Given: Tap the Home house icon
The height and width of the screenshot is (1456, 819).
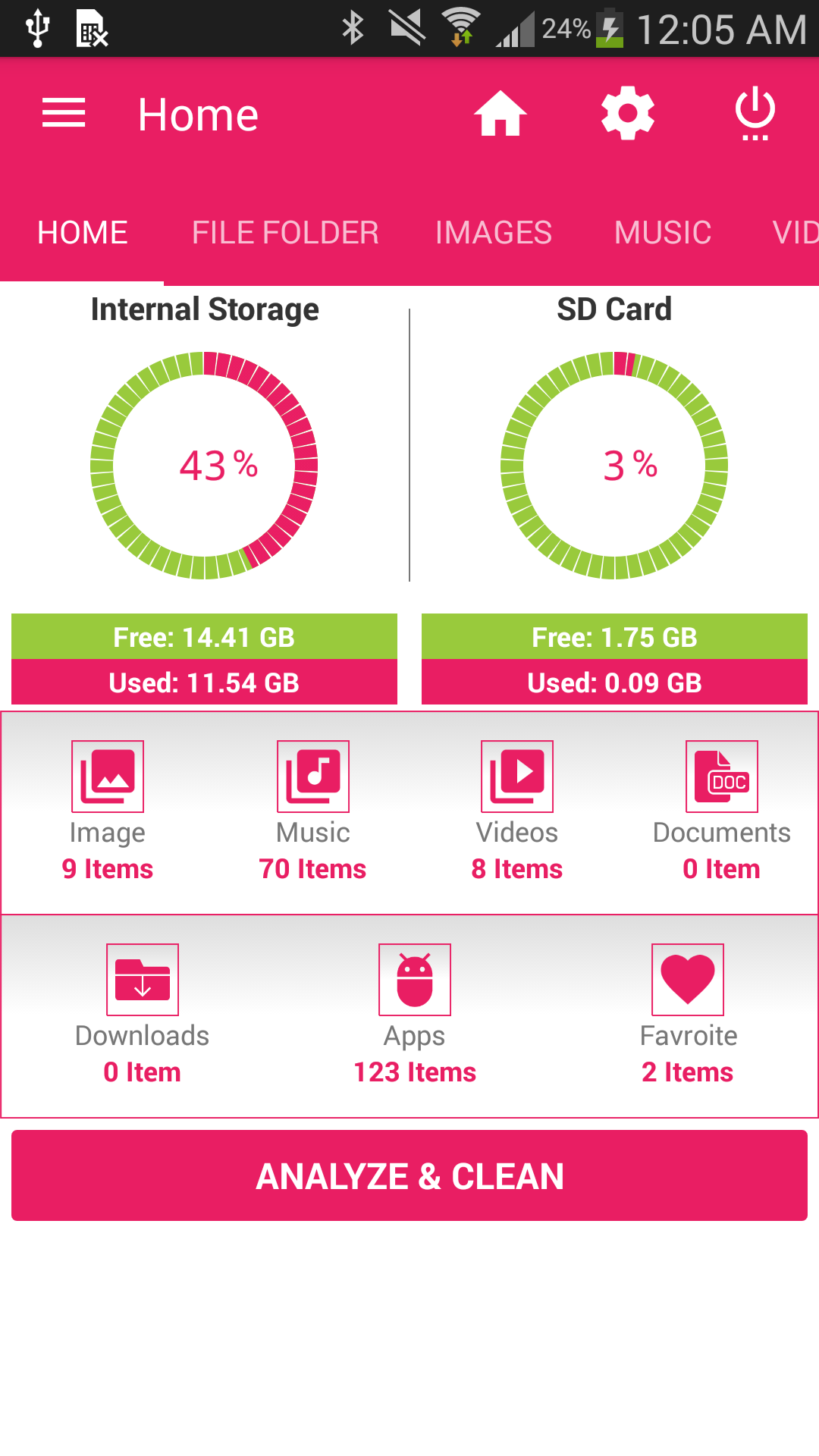Looking at the screenshot, I should pos(499,114).
